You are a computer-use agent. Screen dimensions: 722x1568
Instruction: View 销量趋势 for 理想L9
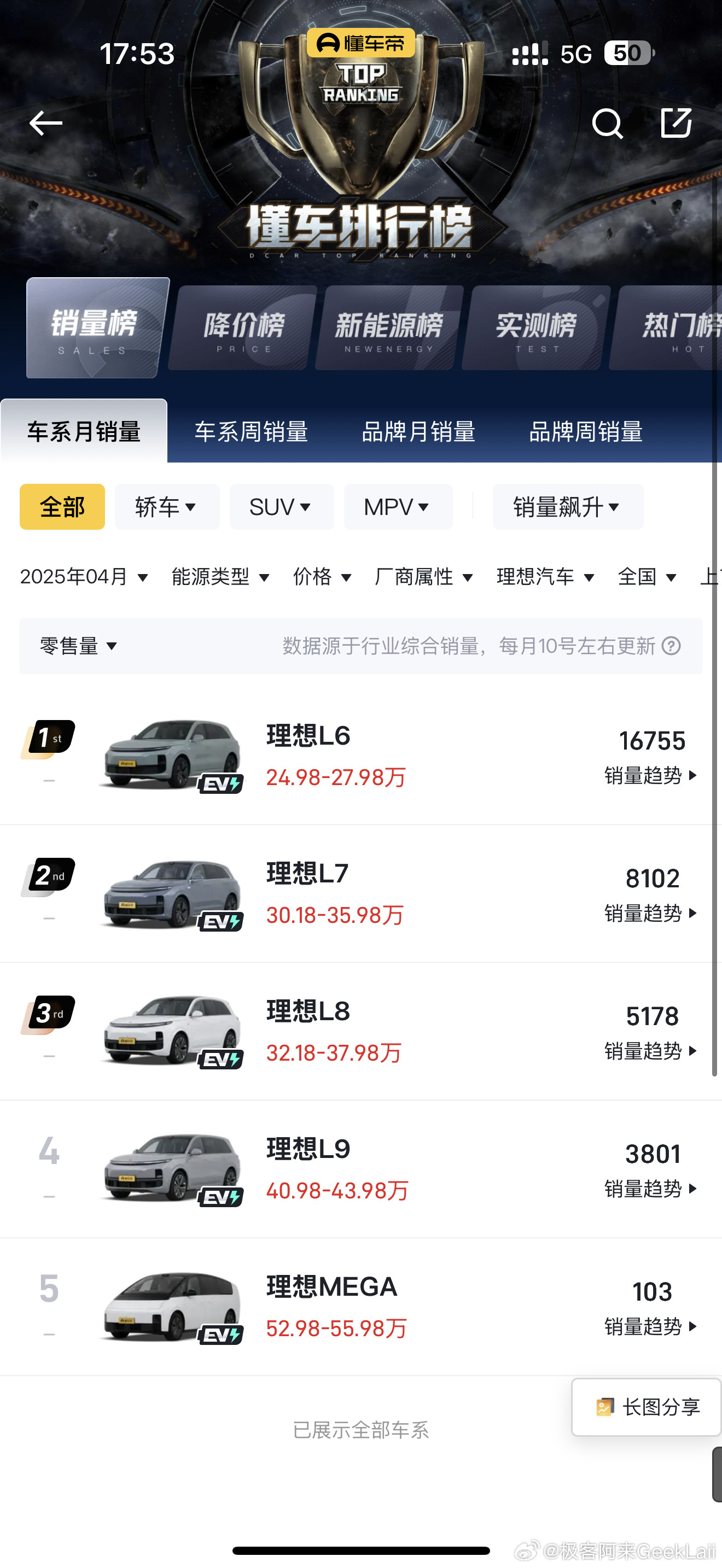pos(651,1188)
